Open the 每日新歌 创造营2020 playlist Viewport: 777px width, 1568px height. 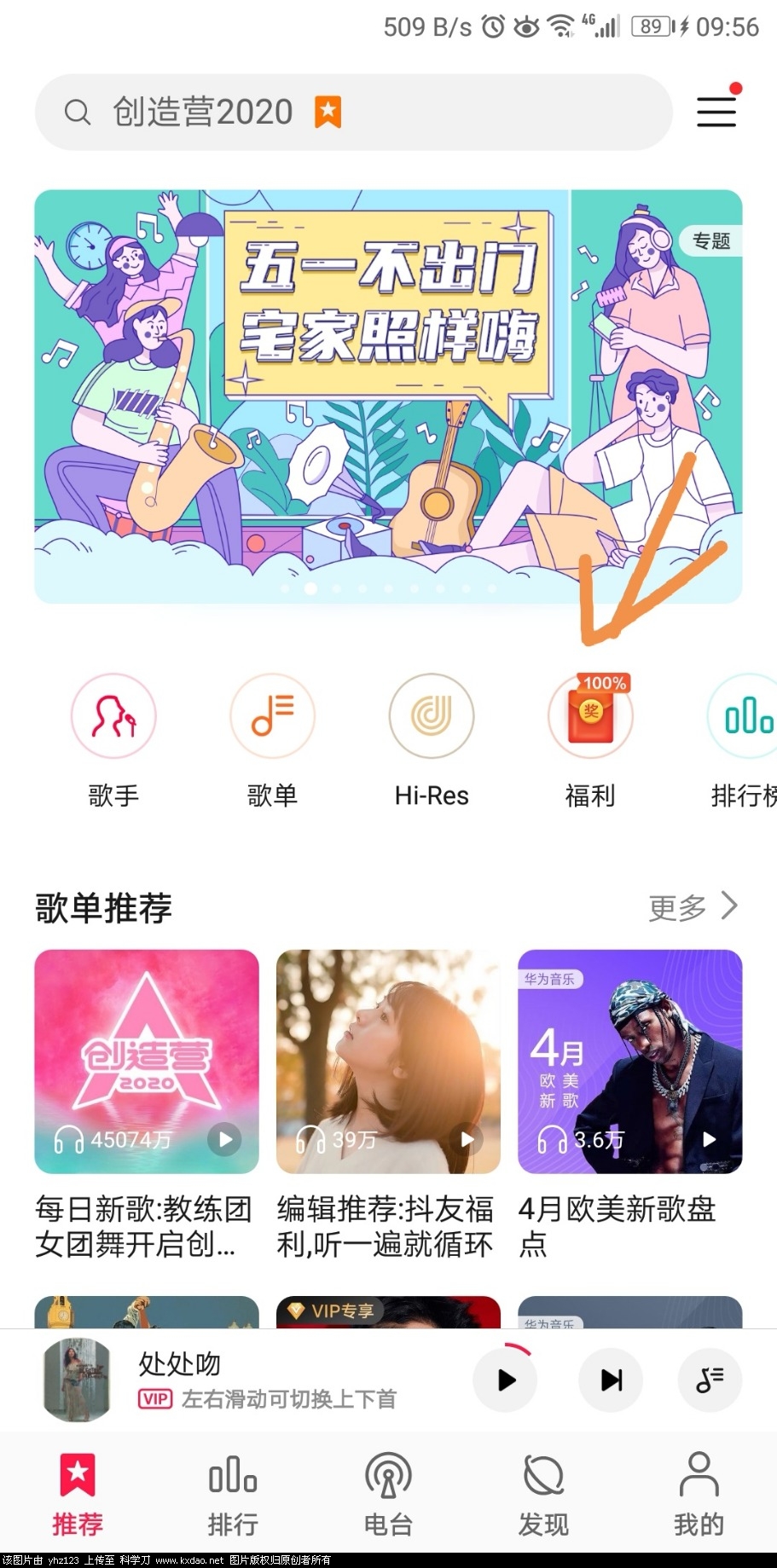coord(147,1062)
